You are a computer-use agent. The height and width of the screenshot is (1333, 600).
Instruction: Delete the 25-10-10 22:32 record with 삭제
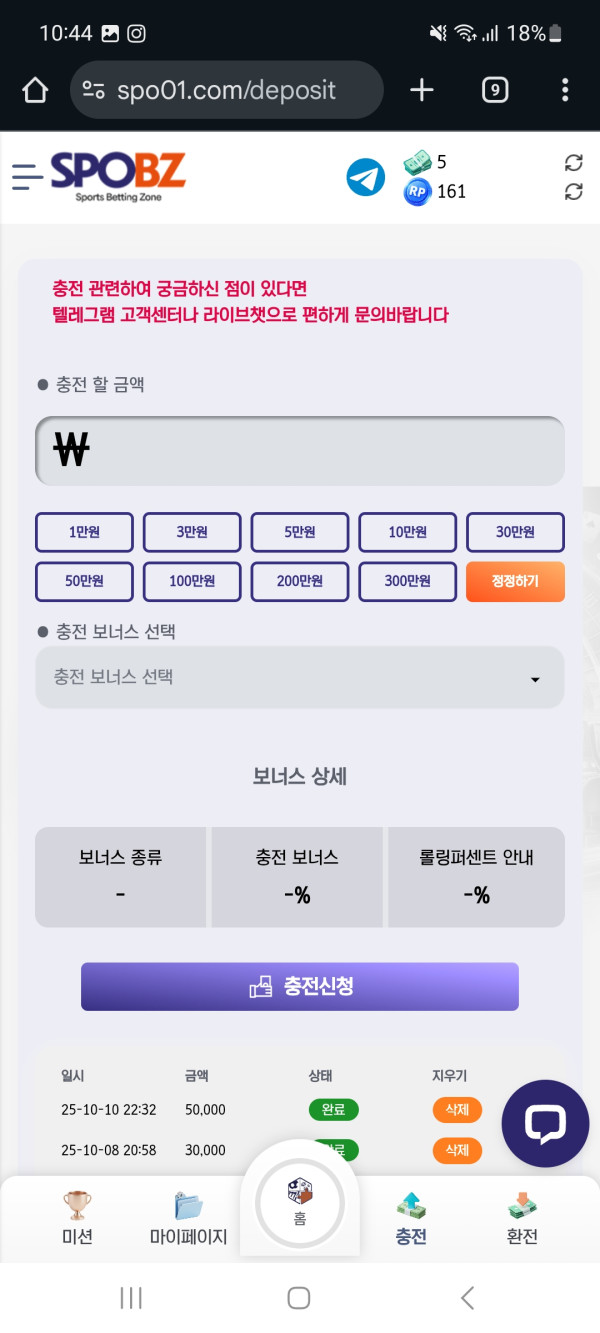tap(457, 1109)
